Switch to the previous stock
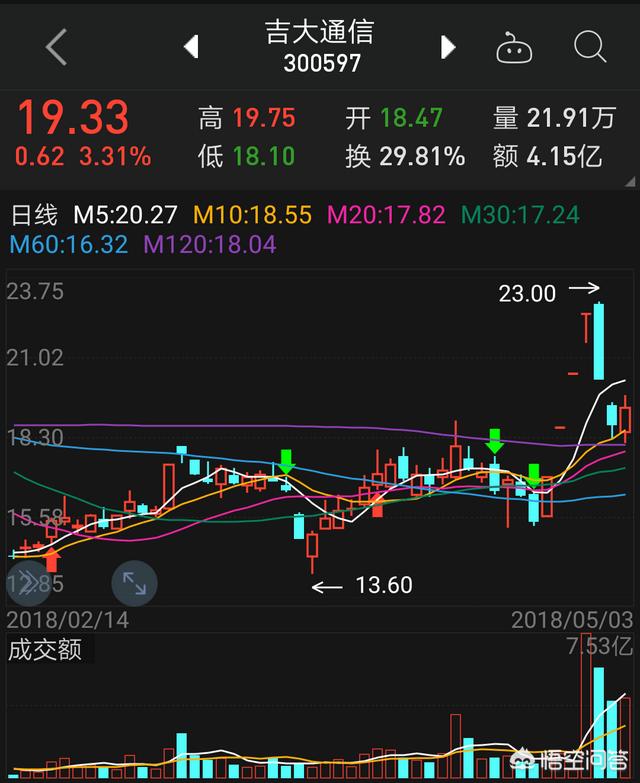640x783 pixels. [x=191, y=46]
